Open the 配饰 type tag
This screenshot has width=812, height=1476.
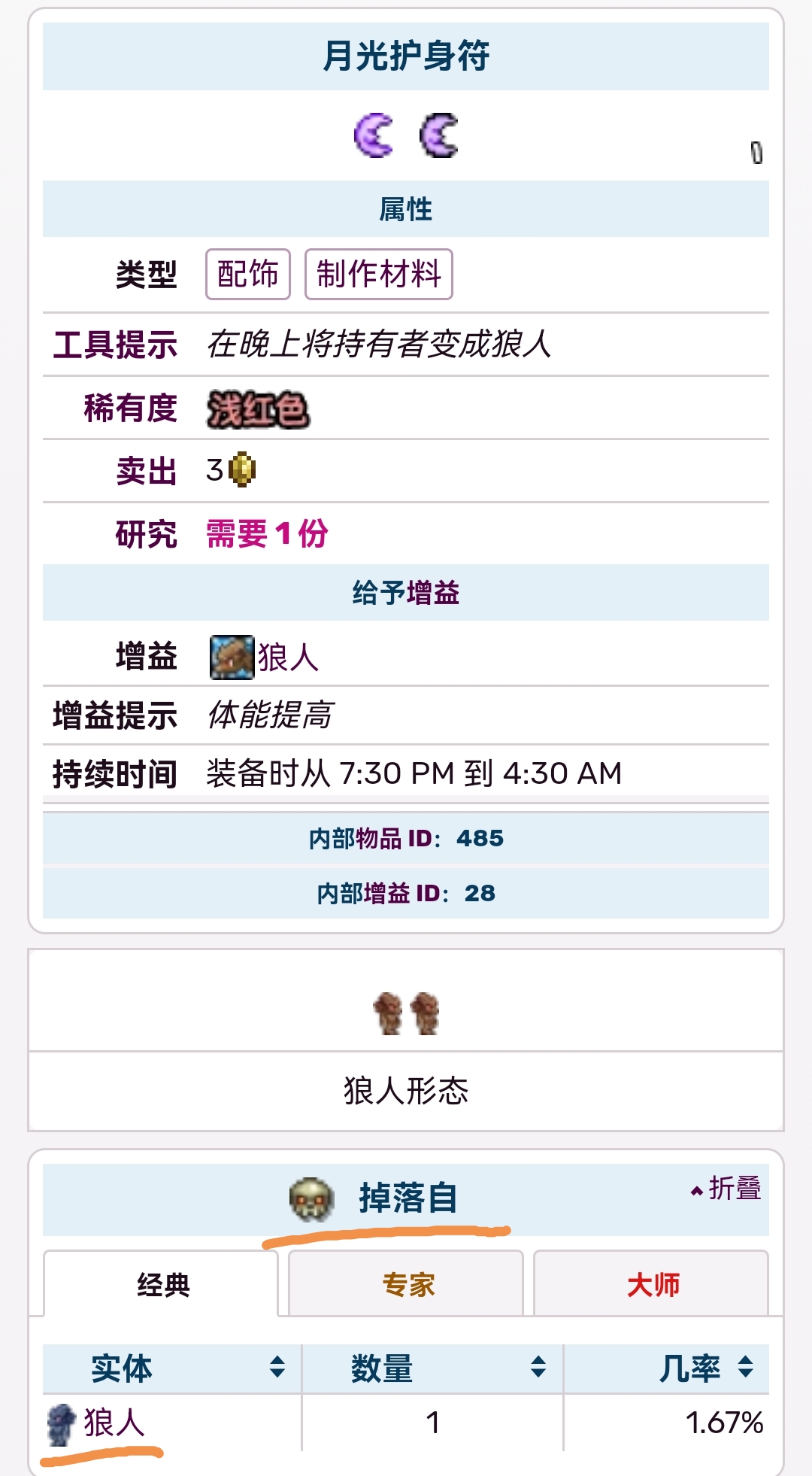pos(247,274)
